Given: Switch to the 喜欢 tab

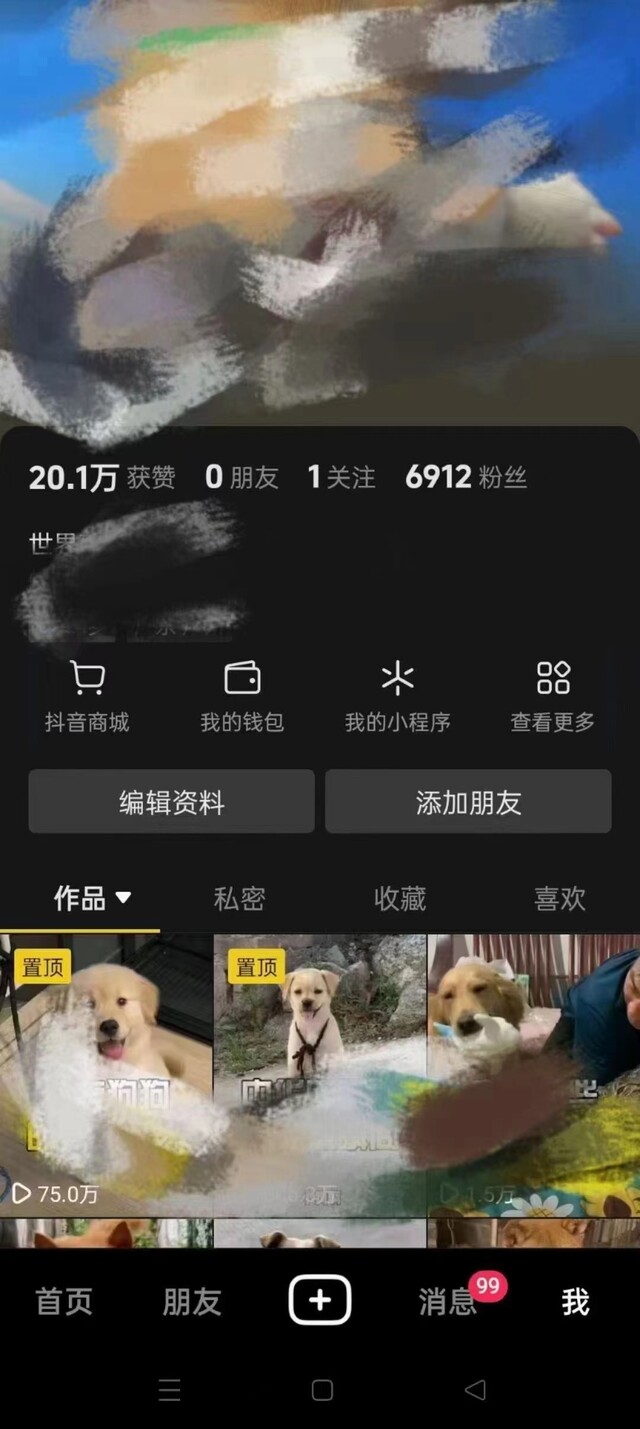Looking at the screenshot, I should click(x=559, y=898).
